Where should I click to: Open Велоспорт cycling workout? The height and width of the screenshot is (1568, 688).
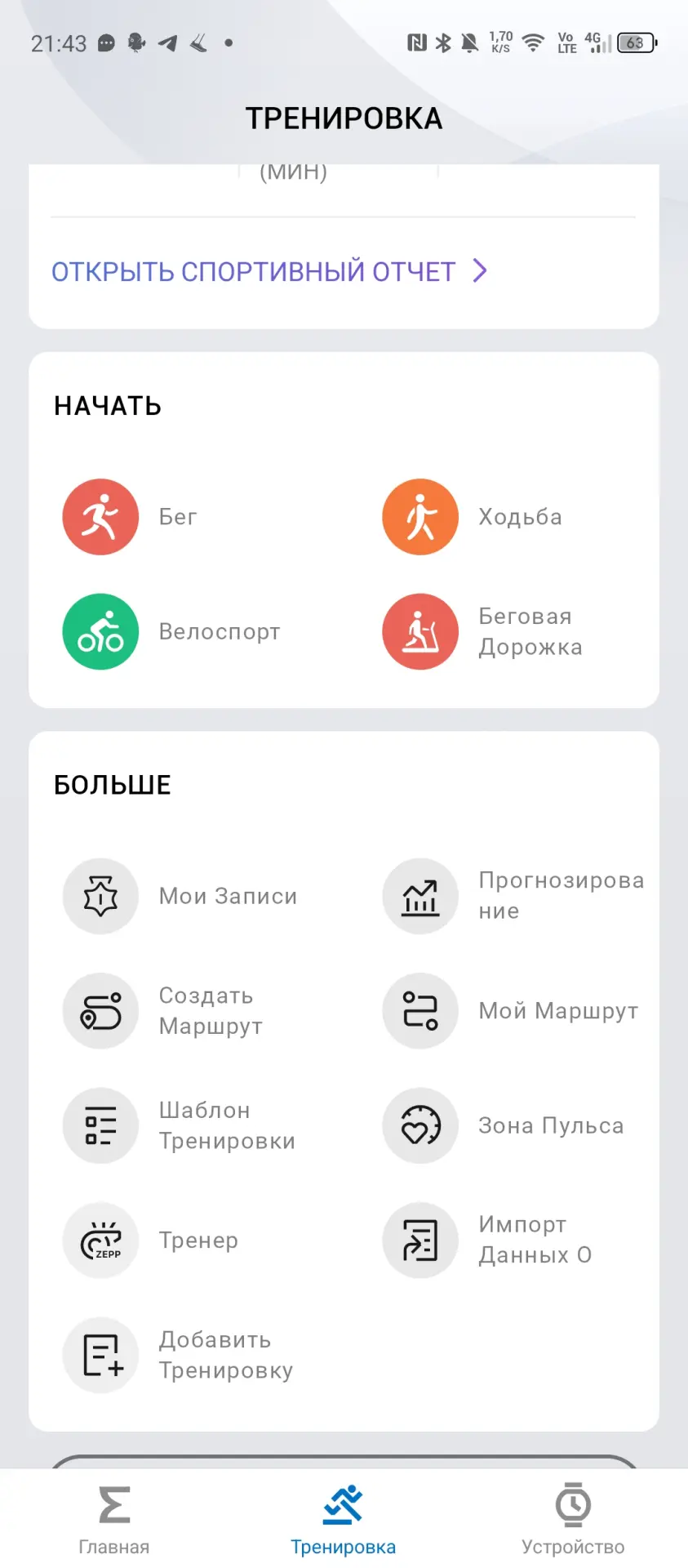(100, 631)
